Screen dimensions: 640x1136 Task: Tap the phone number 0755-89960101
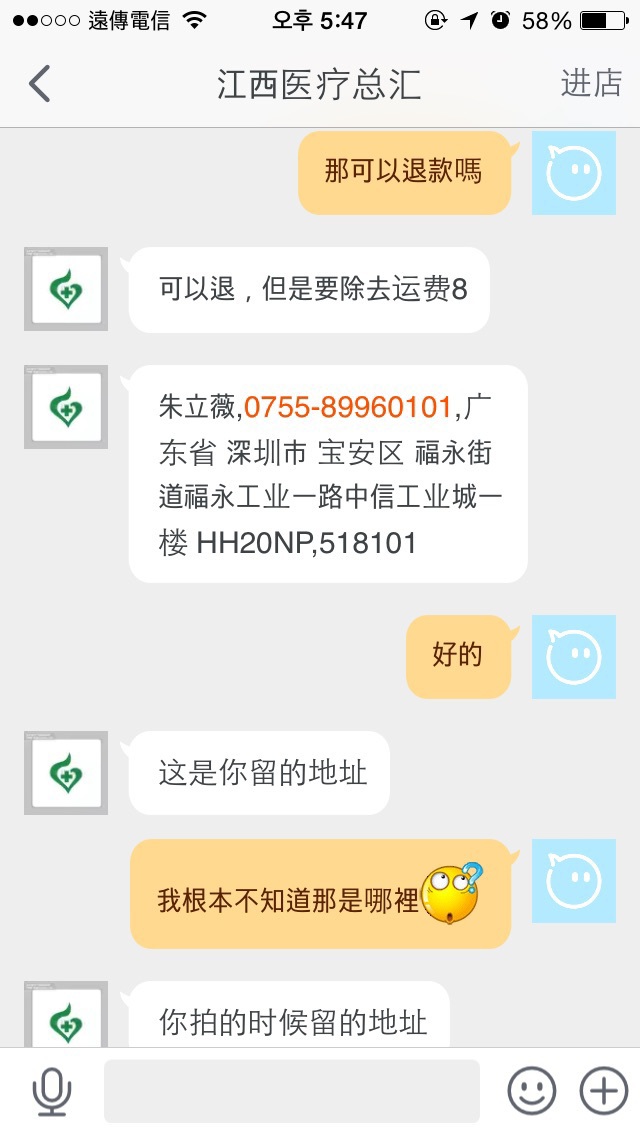348,408
